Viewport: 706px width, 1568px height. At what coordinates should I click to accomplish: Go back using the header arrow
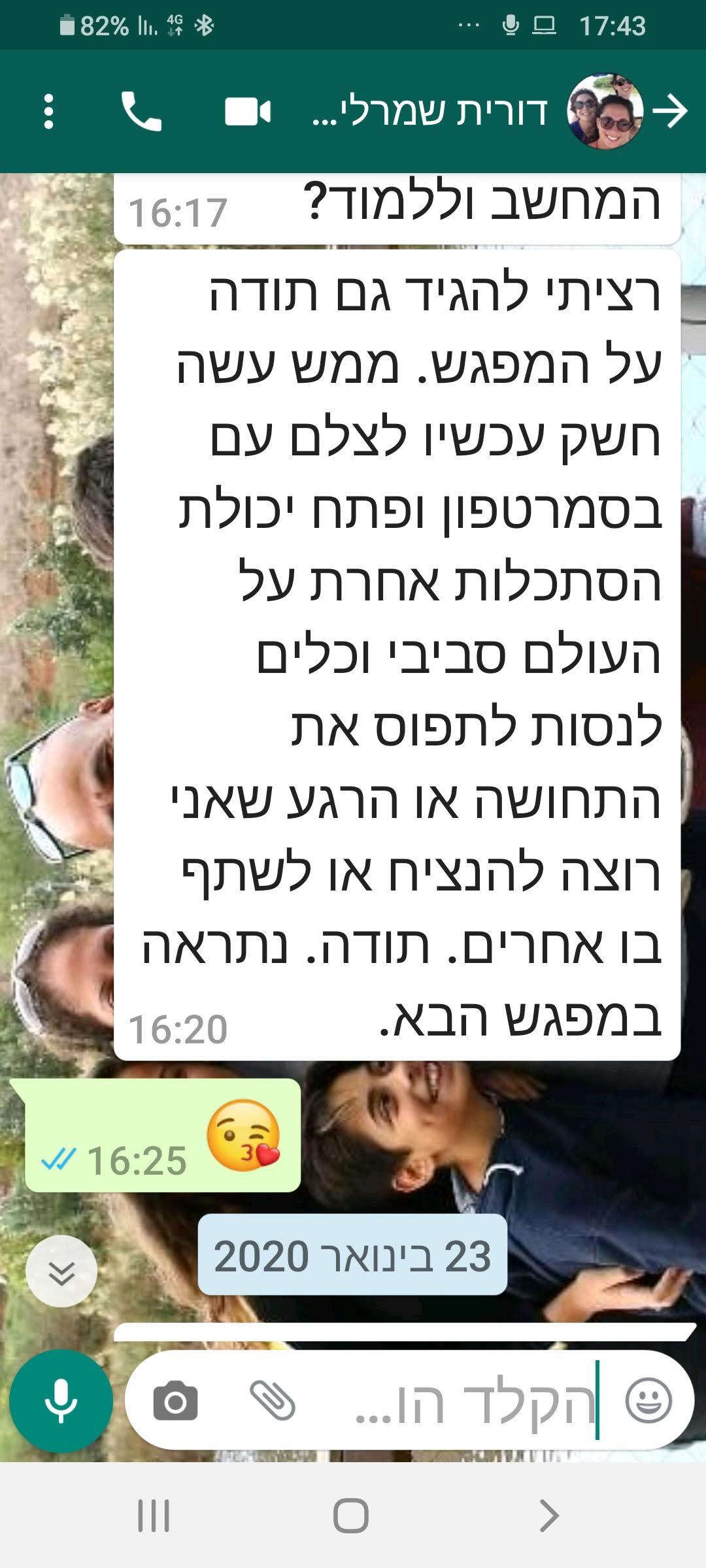(x=670, y=112)
